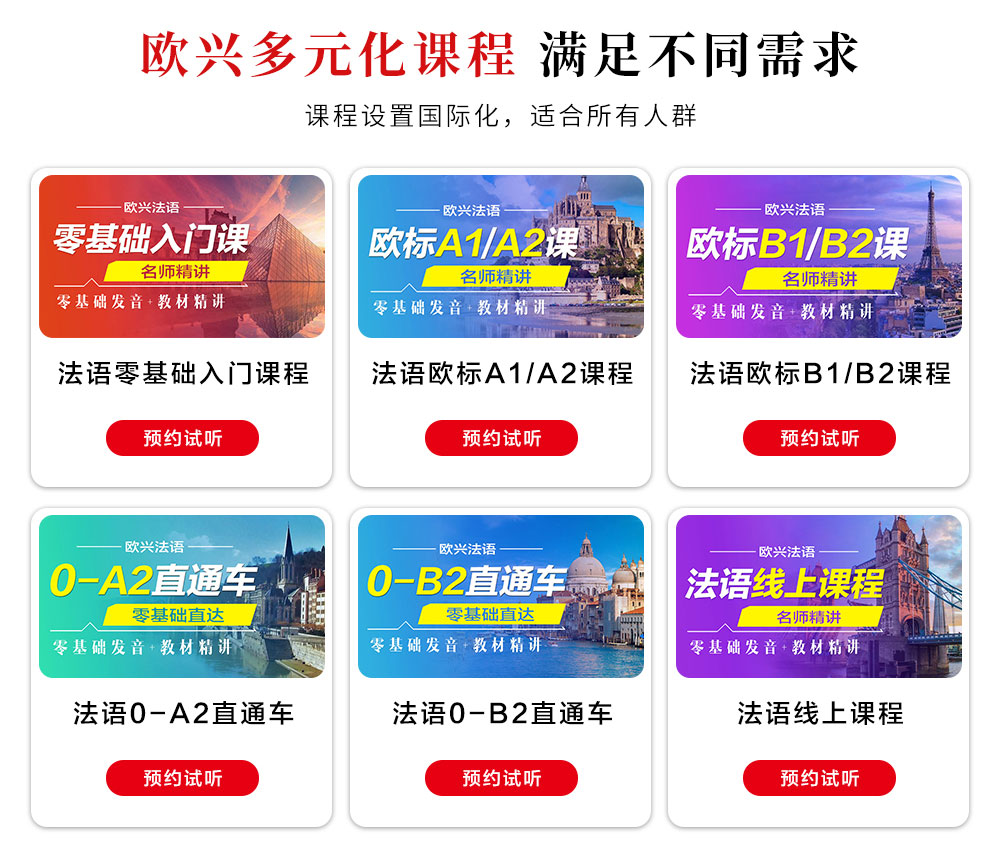Screen dimensions: 1000x866
Task: Tap 预约试听 under 法语欧标A1/A2课程
Action: pos(501,438)
